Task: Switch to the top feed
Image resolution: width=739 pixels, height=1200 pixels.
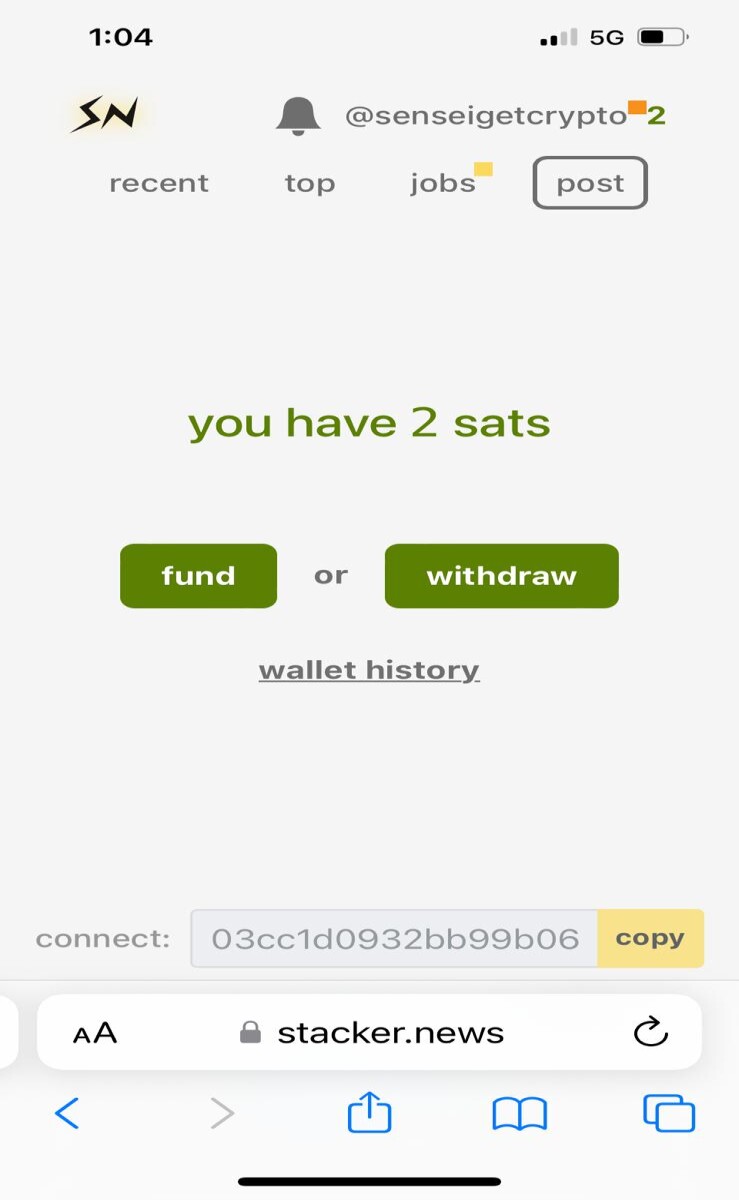Action: click(x=309, y=183)
